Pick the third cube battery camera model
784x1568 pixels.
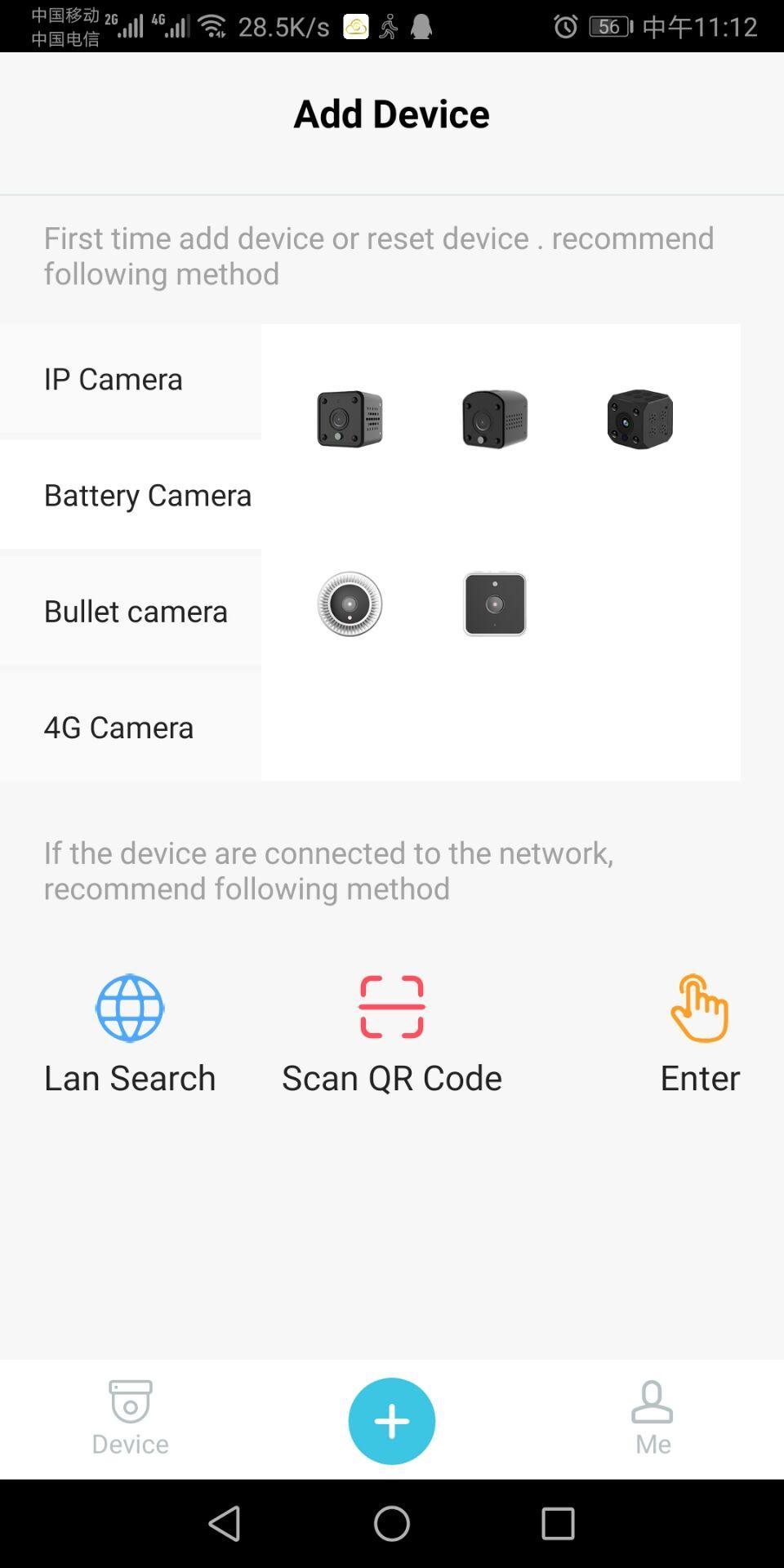pyautogui.click(x=639, y=419)
